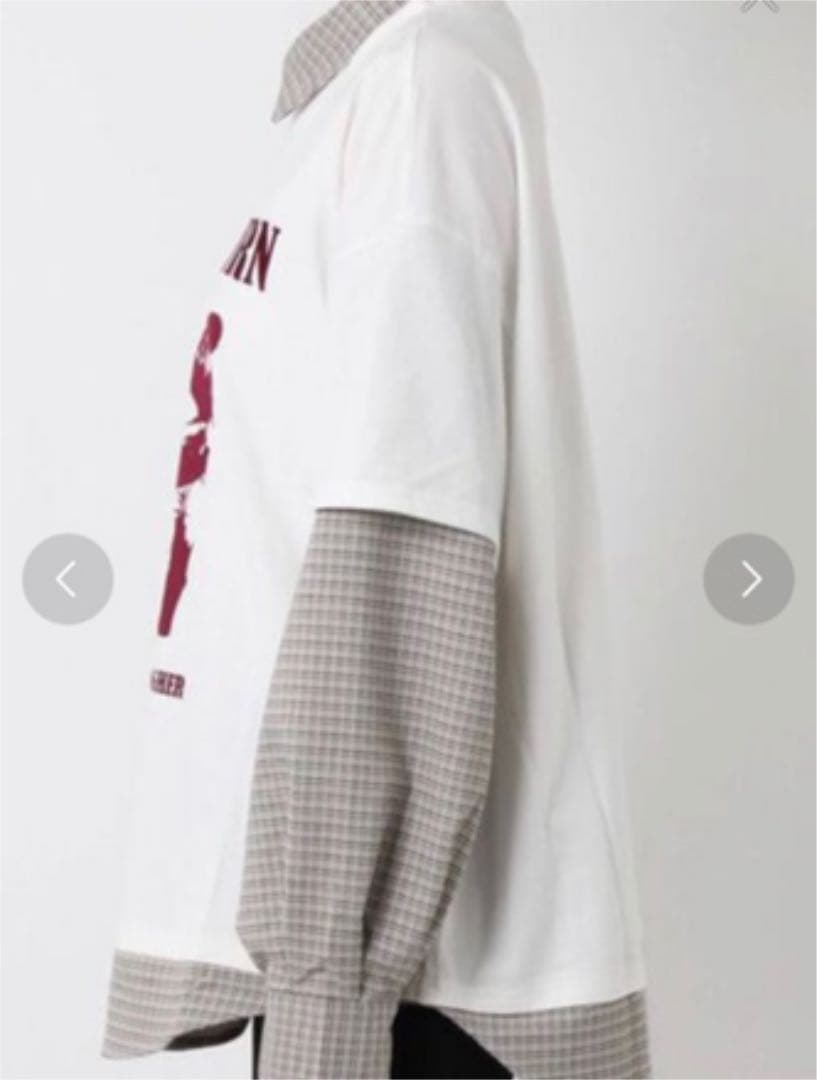Go to the previous product photo
The width and height of the screenshot is (817, 1080).
[68, 579]
